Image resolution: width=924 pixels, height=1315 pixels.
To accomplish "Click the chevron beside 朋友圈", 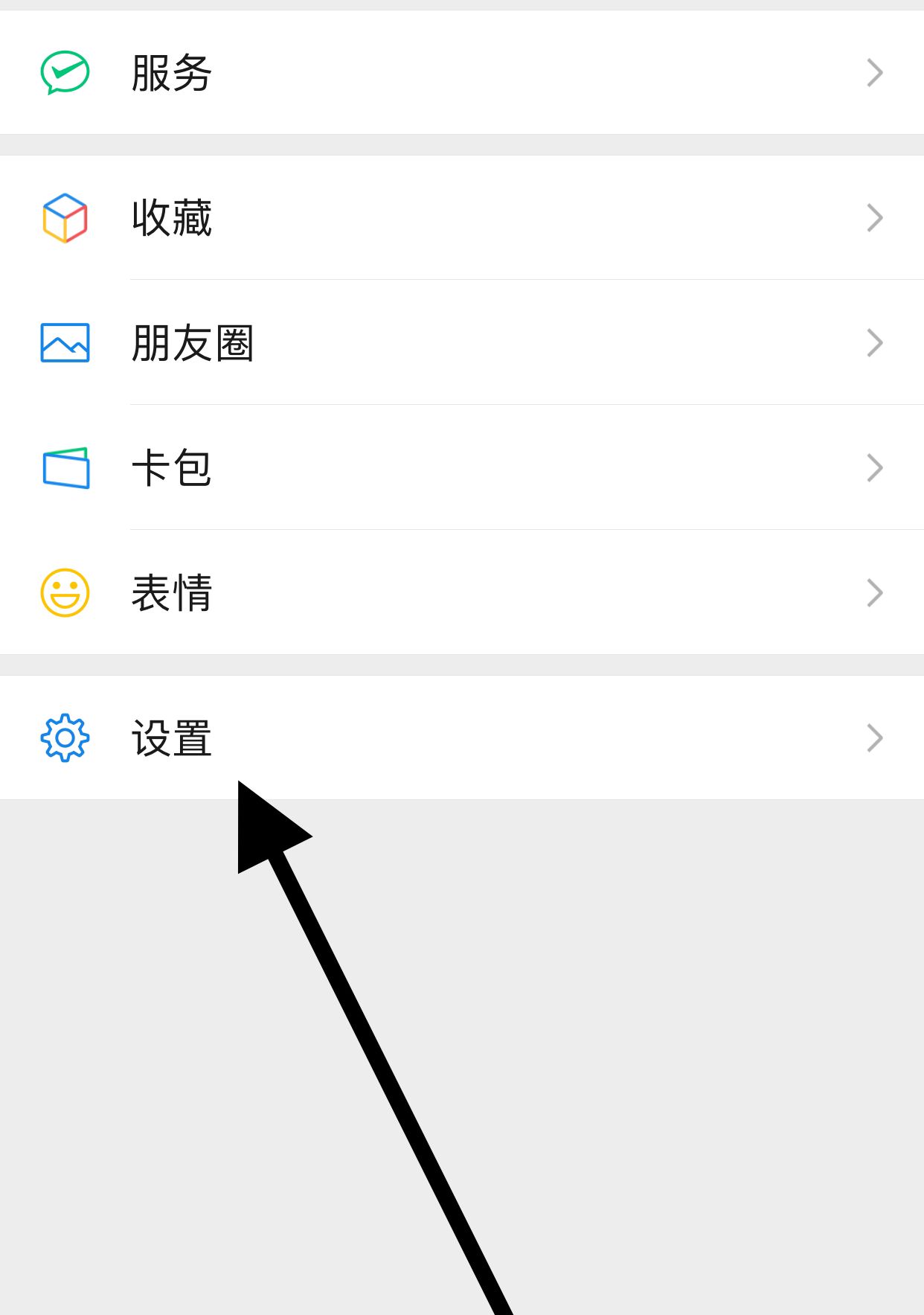I will coord(876,342).
